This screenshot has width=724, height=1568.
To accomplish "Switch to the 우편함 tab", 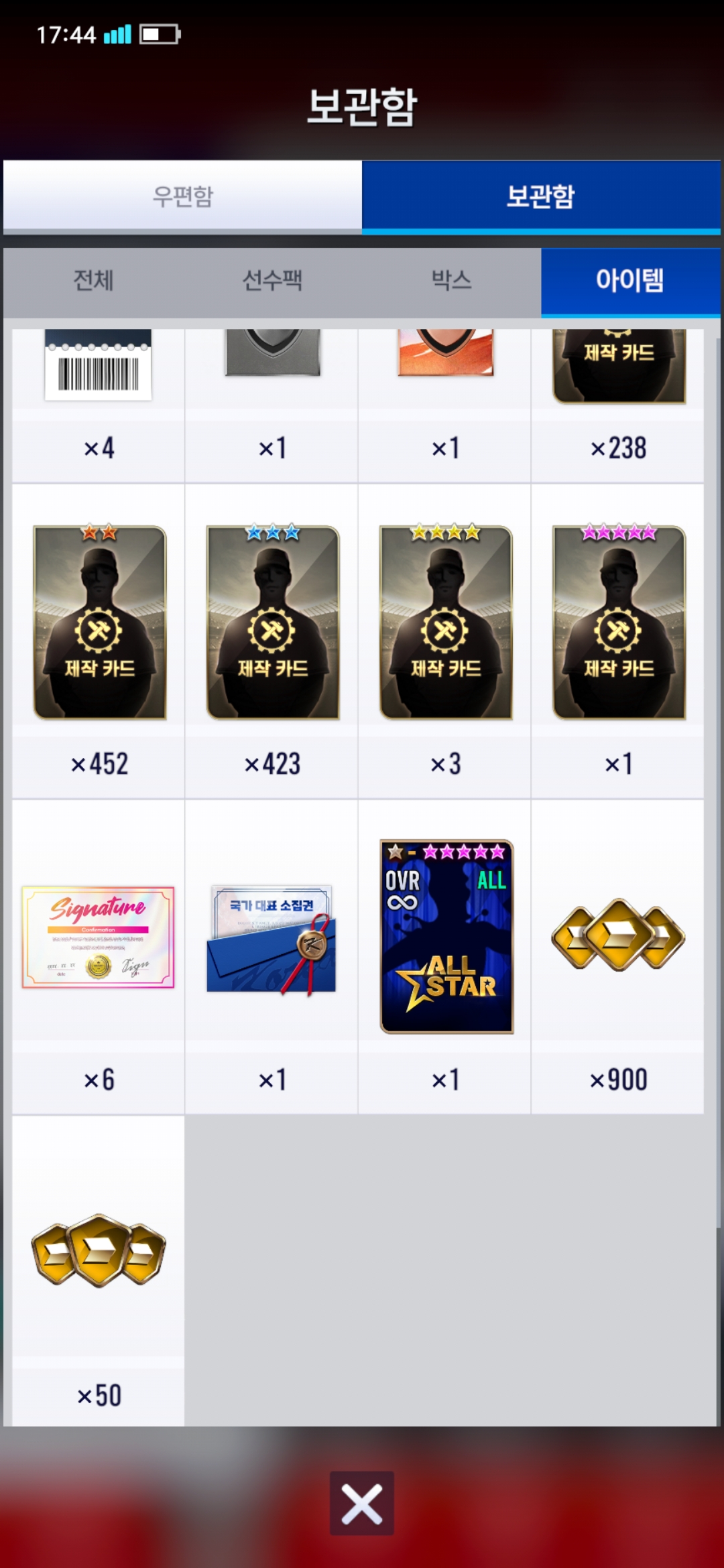I will coord(182,196).
